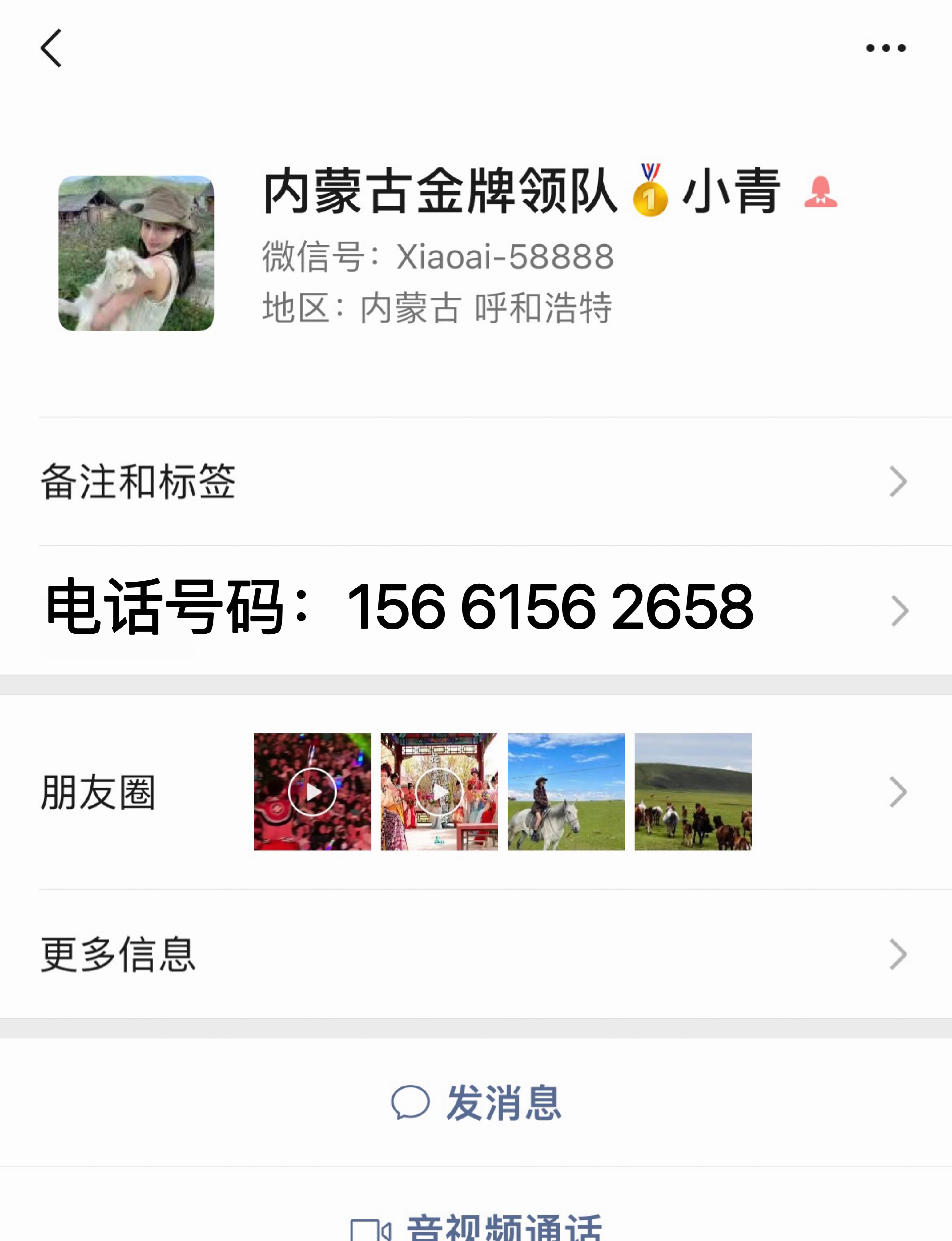Image resolution: width=952 pixels, height=1241 pixels.
Task: View the contact's profile photo
Action: (136, 253)
